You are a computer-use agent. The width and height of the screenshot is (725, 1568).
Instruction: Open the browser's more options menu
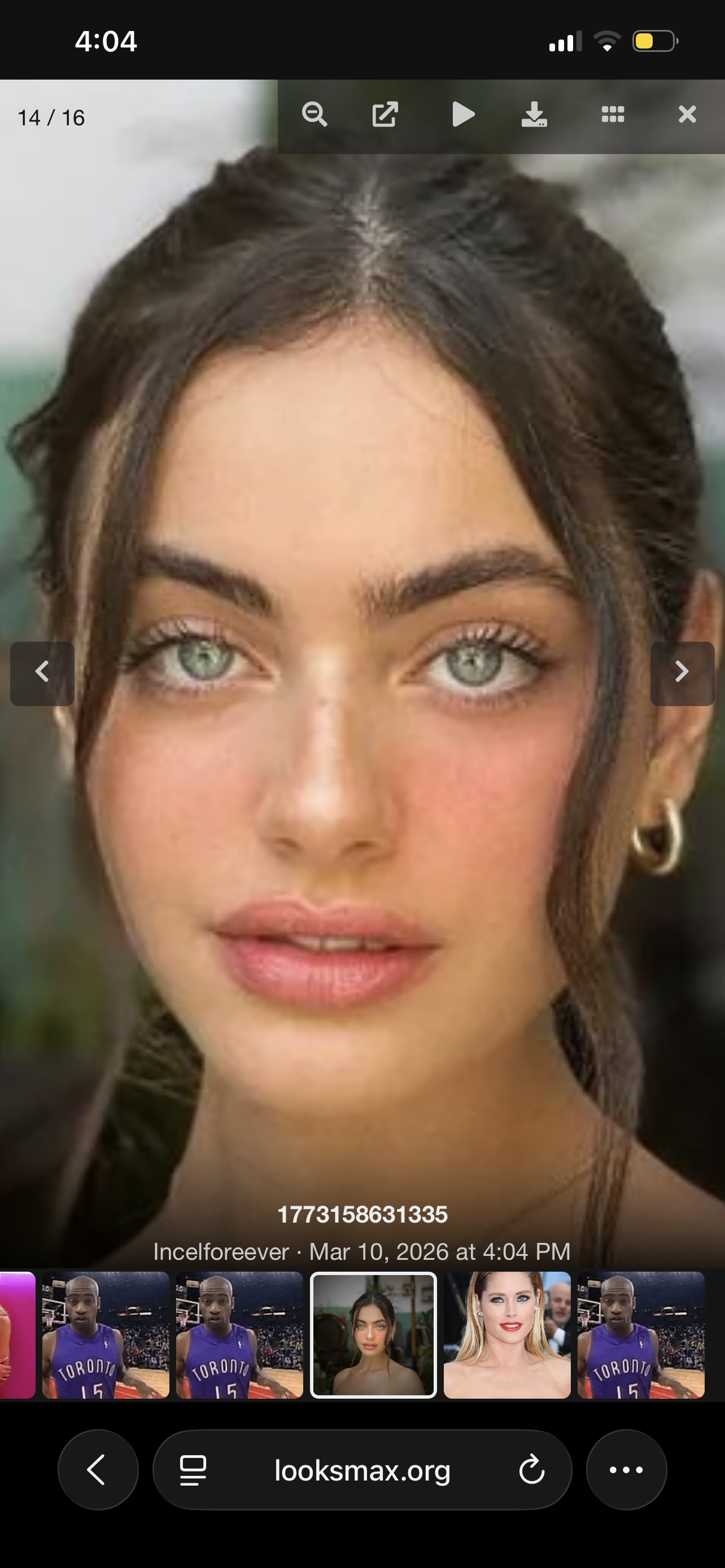pos(626,1470)
